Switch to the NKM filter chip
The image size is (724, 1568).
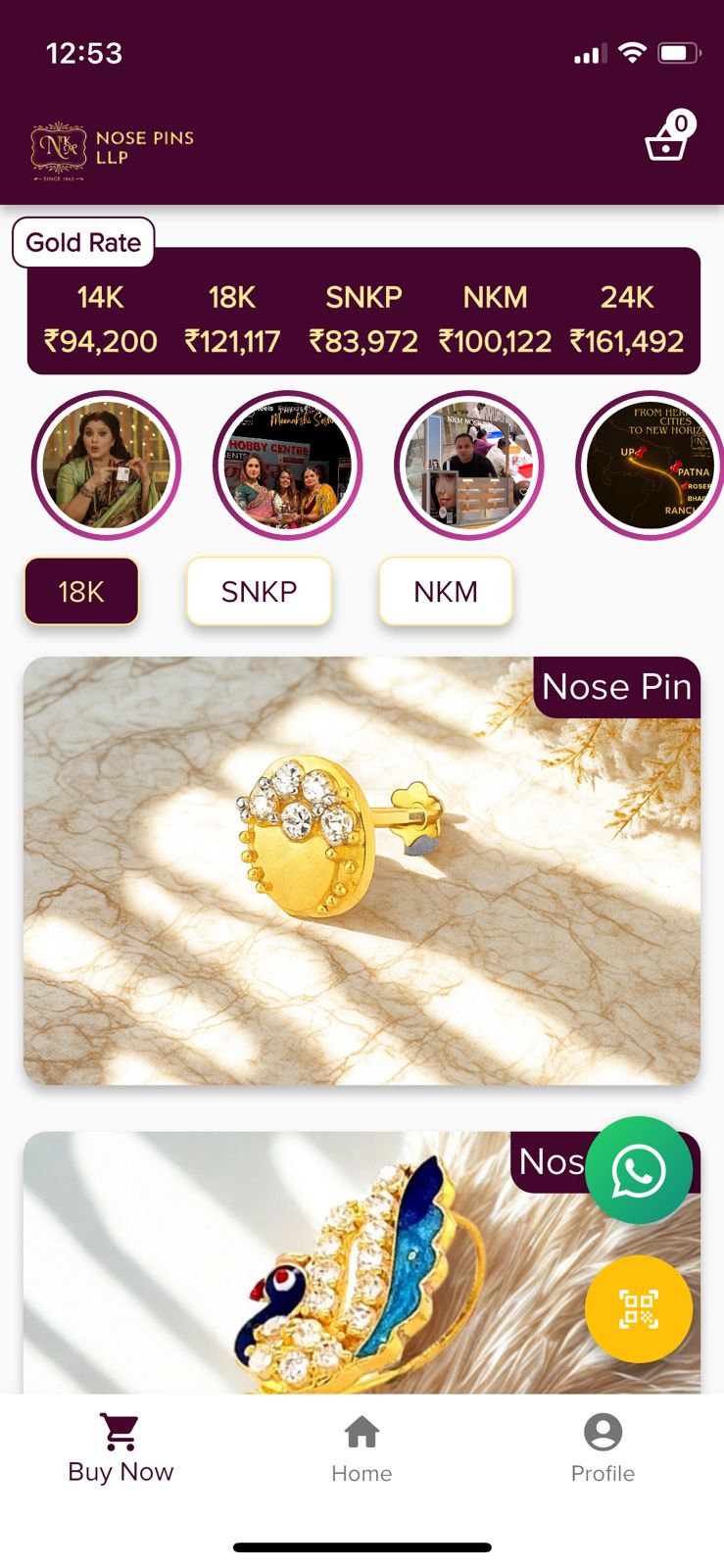[x=446, y=591]
